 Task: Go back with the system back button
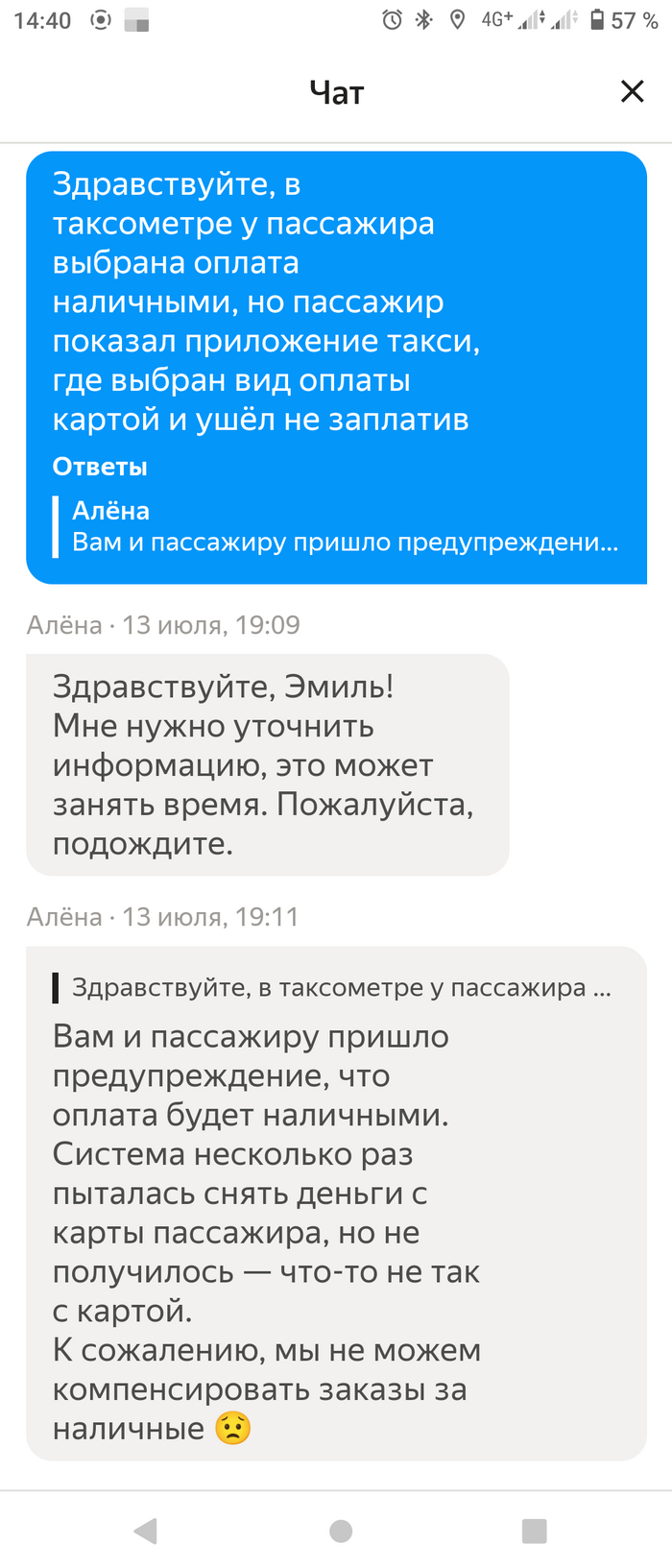coord(146,1531)
